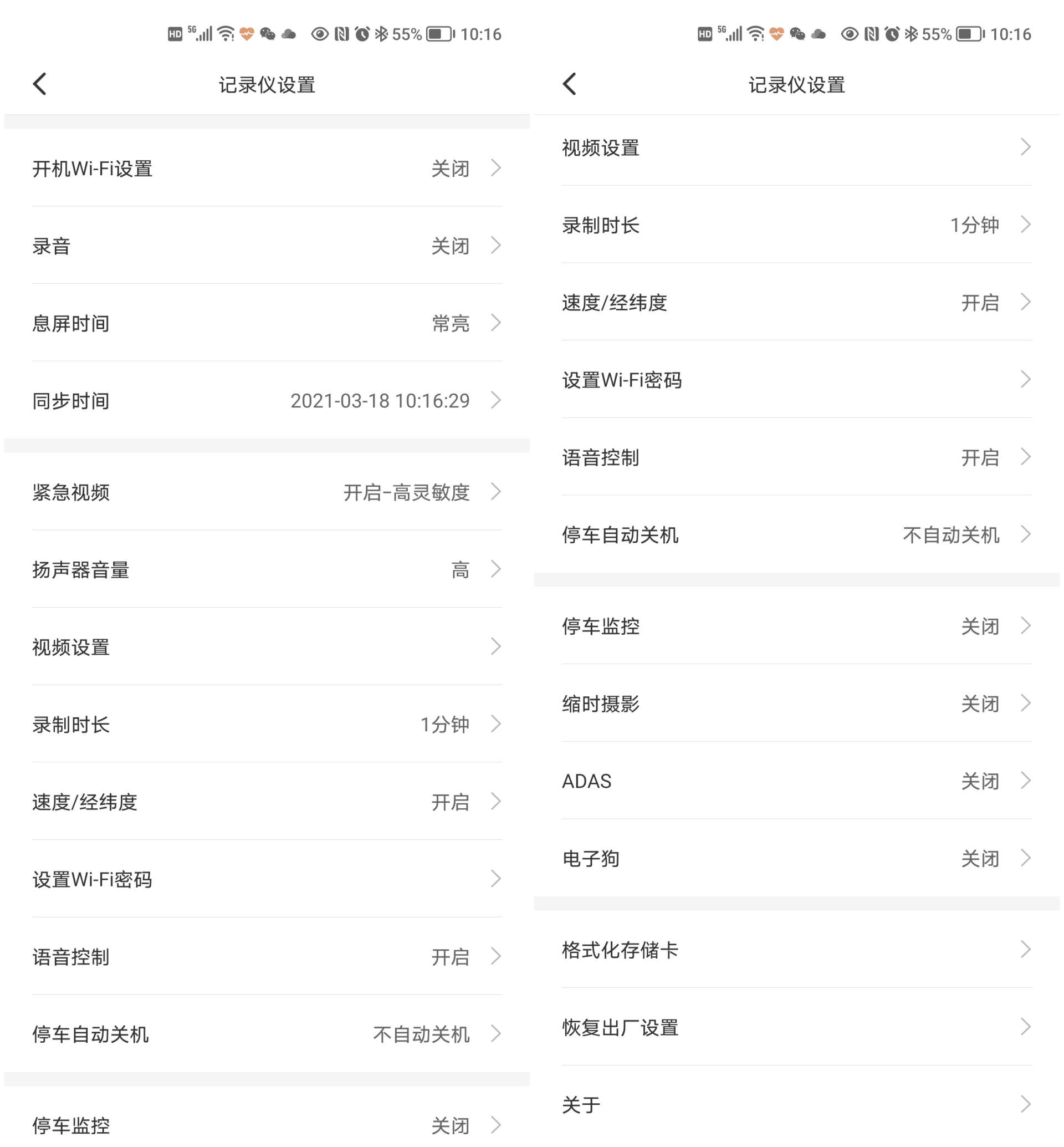Select the 关于 About entry

(797, 1105)
